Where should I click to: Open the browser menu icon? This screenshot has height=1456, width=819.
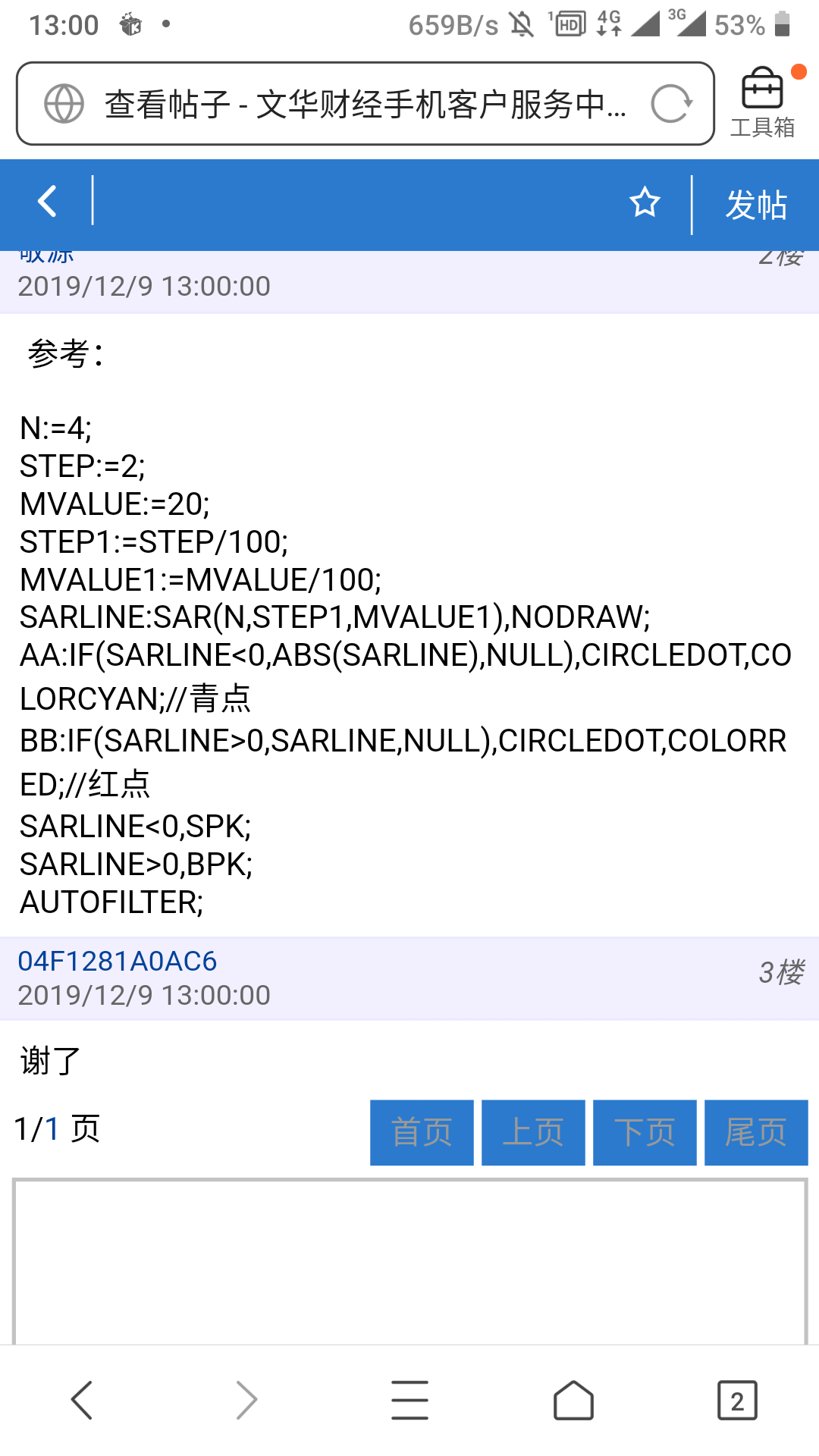[409, 1400]
